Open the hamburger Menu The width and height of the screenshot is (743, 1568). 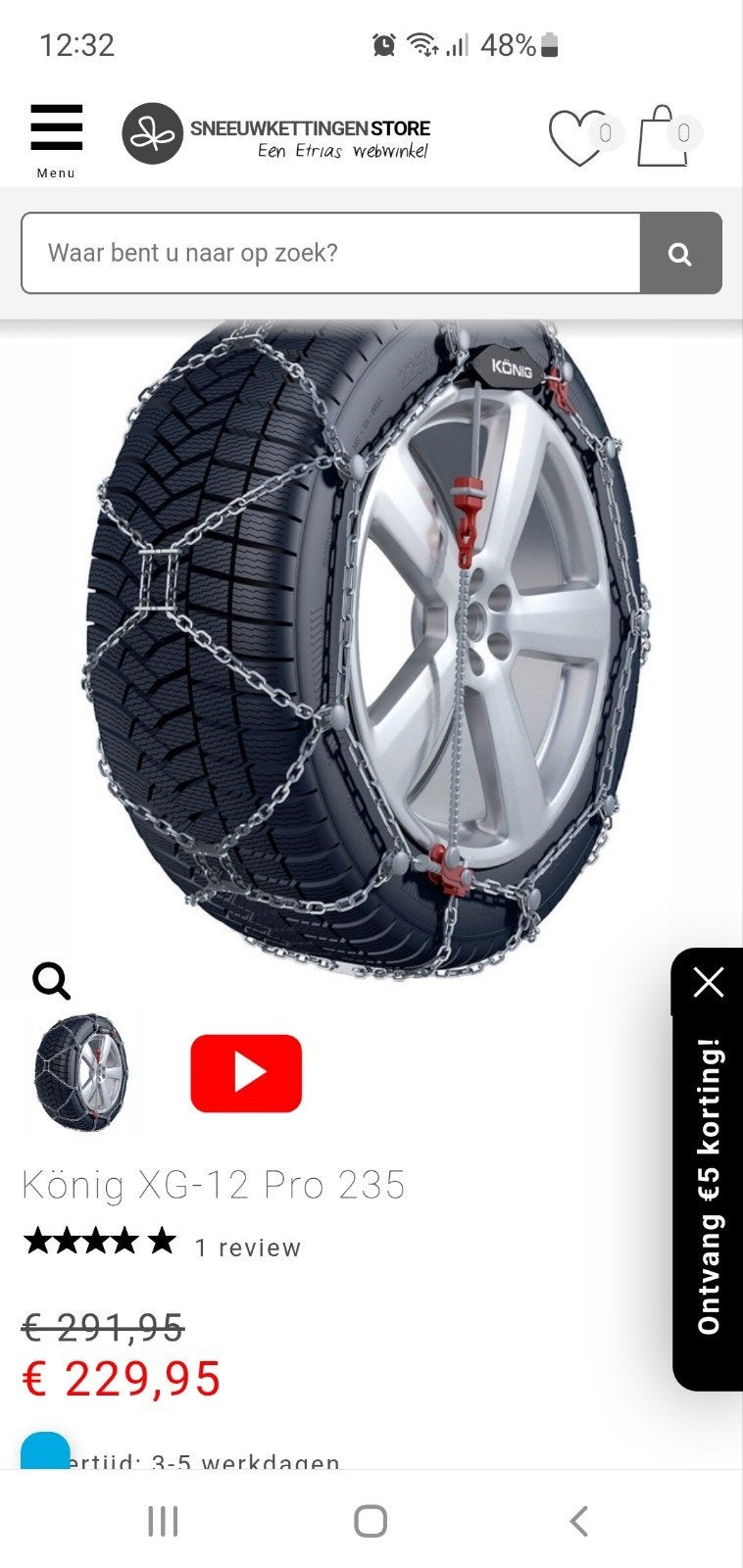pyautogui.click(x=56, y=139)
